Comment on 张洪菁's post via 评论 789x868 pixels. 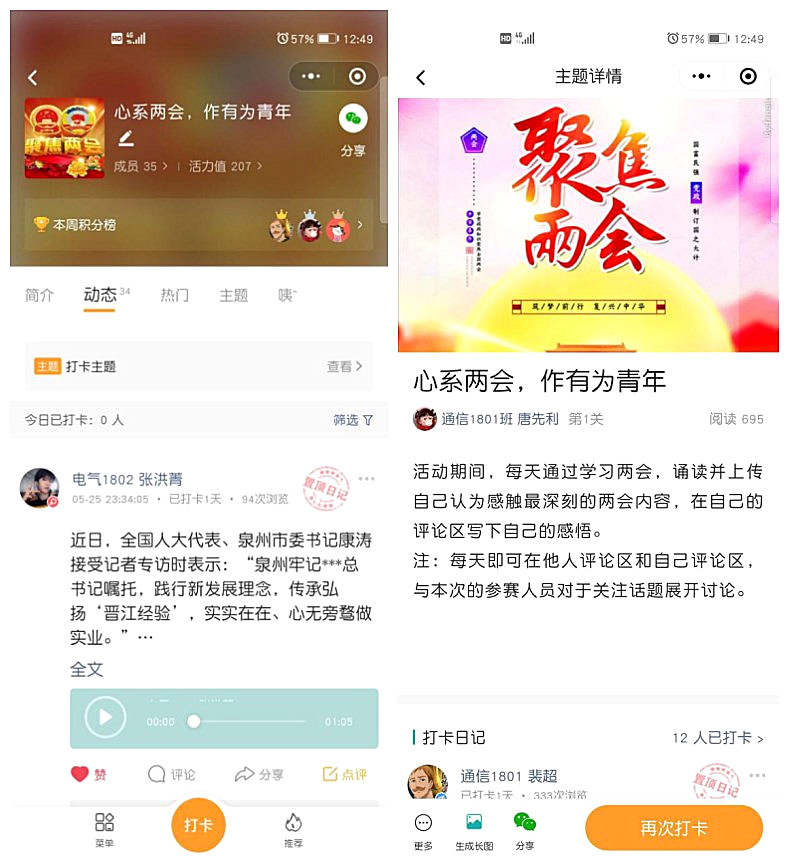(x=171, y=774)
